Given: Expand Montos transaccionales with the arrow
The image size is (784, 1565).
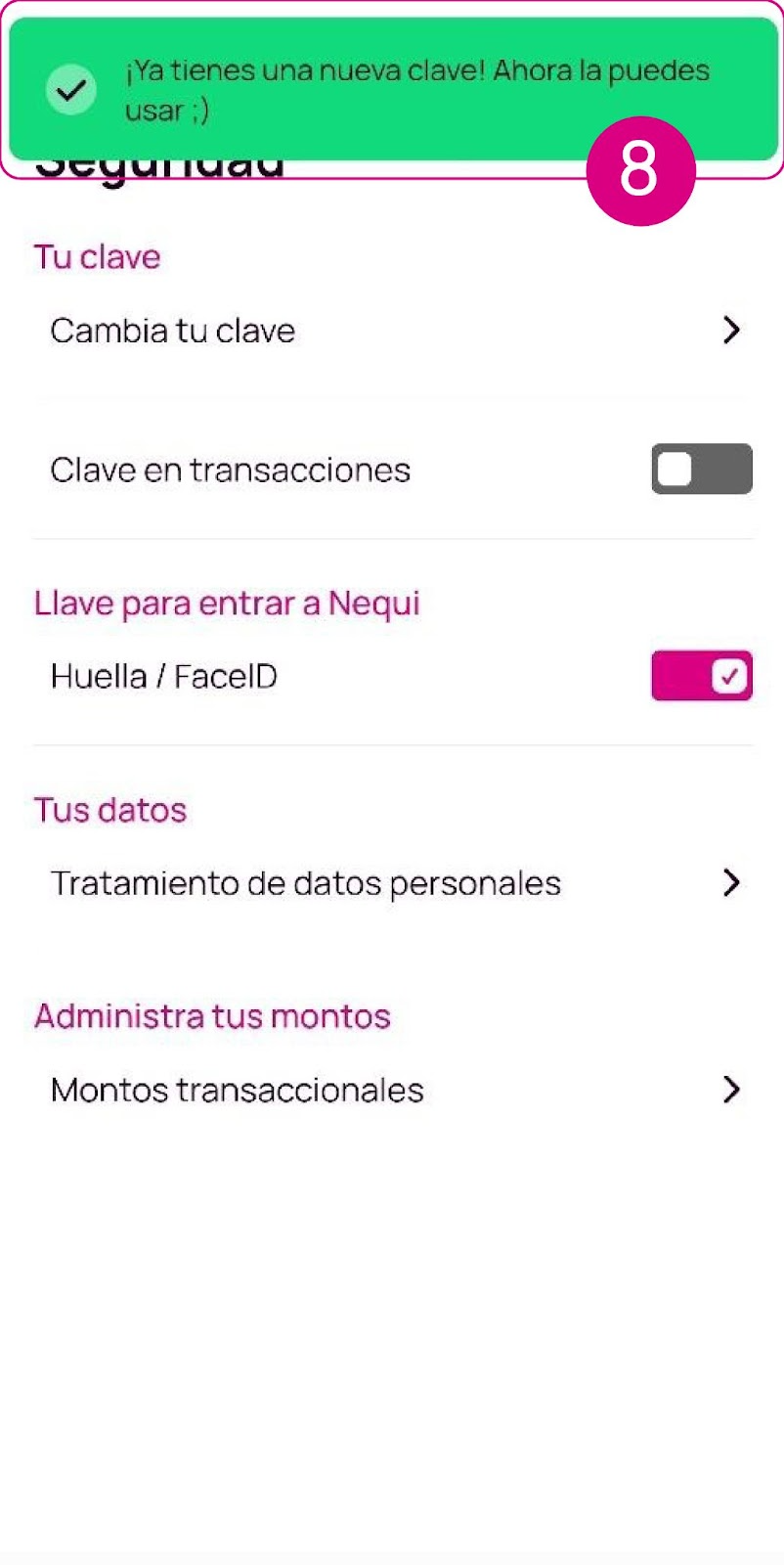Looking at the screenshot, I should coord(732,1090).
